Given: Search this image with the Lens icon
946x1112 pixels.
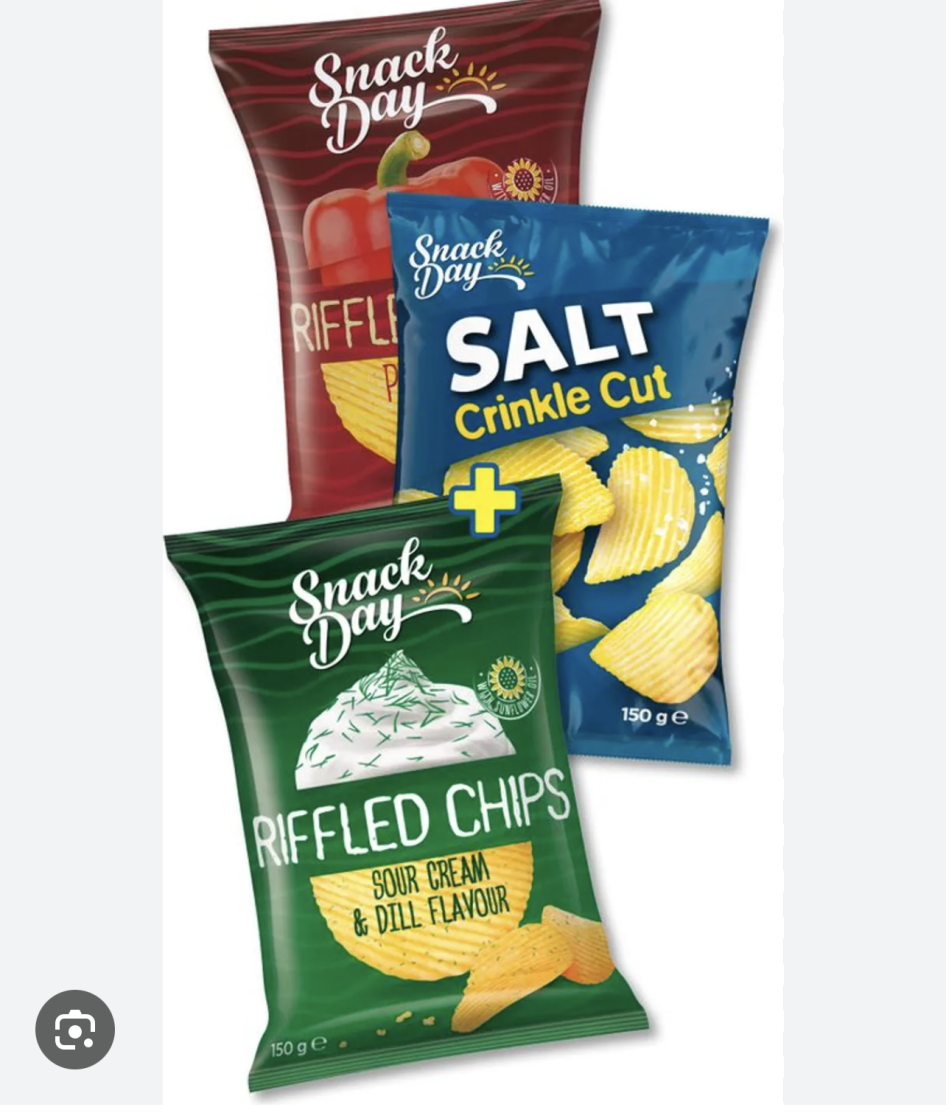Looking at the screenshot, I should pyautogui.click(x=75, y=1029).
